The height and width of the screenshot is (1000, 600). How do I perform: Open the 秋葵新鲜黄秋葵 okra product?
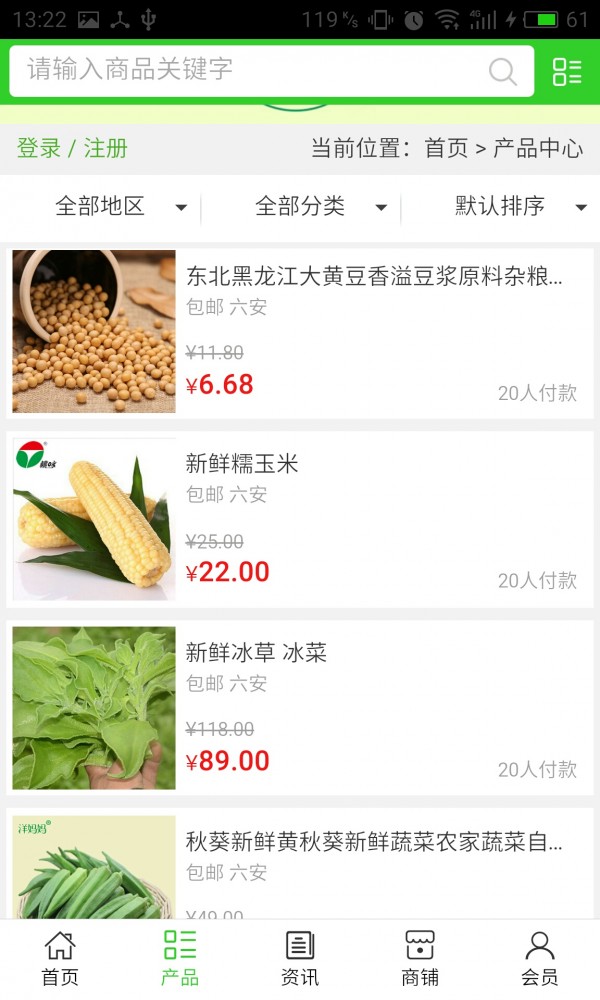(374, 842)
